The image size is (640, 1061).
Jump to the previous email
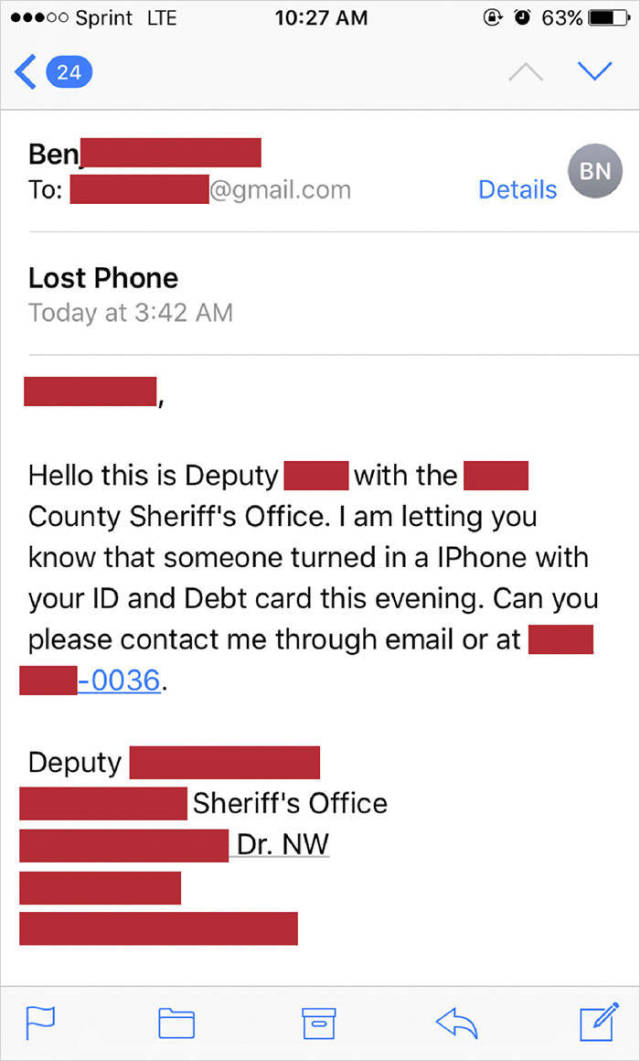tap(526, 72)
